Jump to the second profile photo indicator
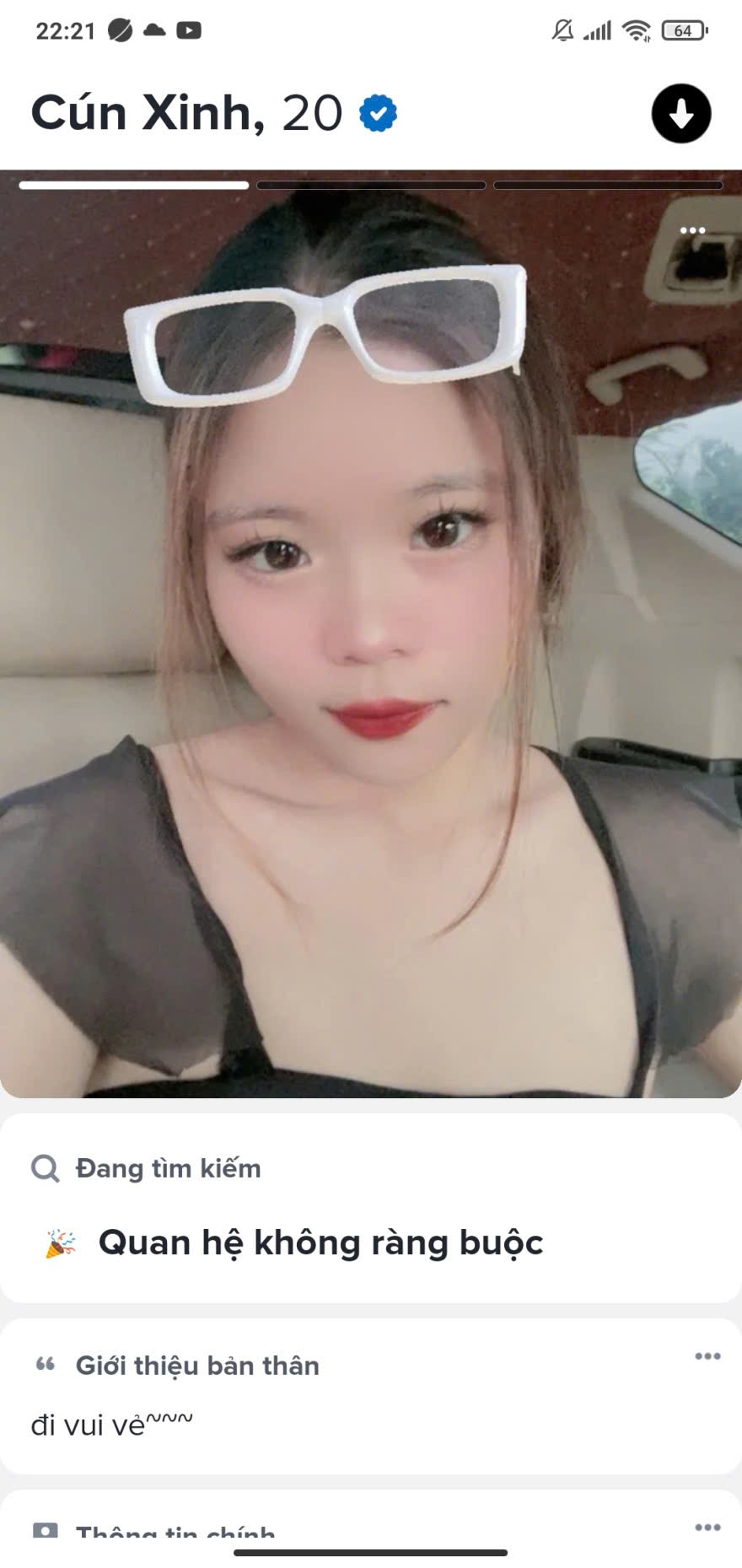 pyautogui.click(x=371, y=185)
